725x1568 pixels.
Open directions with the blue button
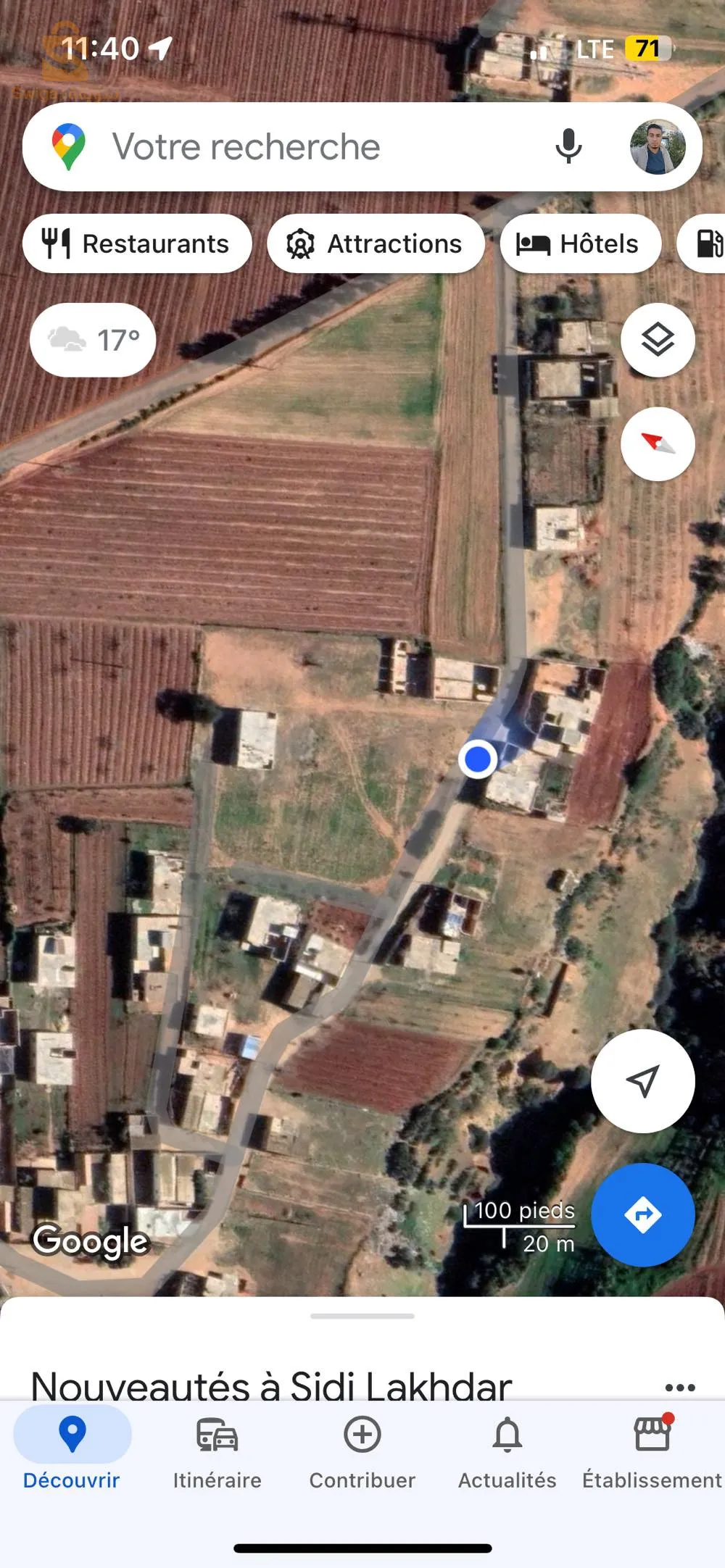642,1214
